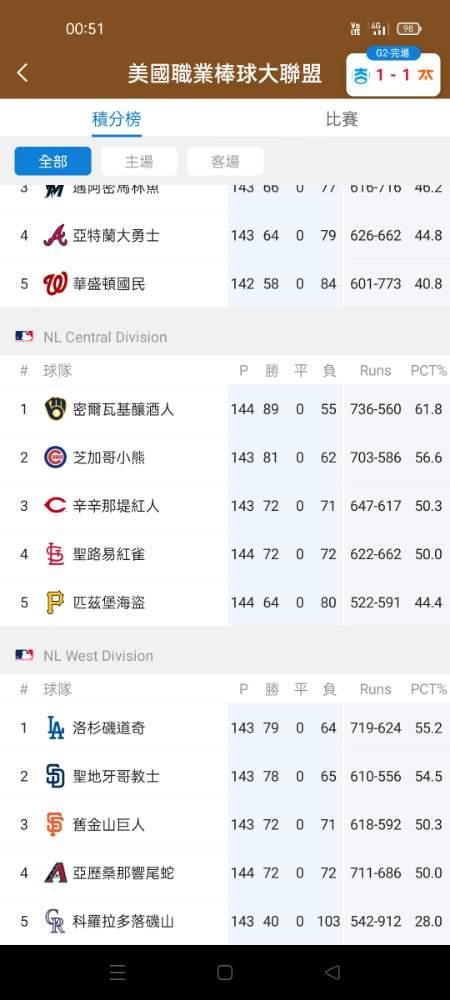450x1000 pixels.
Task: Open 聖路易紅雀 team row
Action: [x=225, y=554]
